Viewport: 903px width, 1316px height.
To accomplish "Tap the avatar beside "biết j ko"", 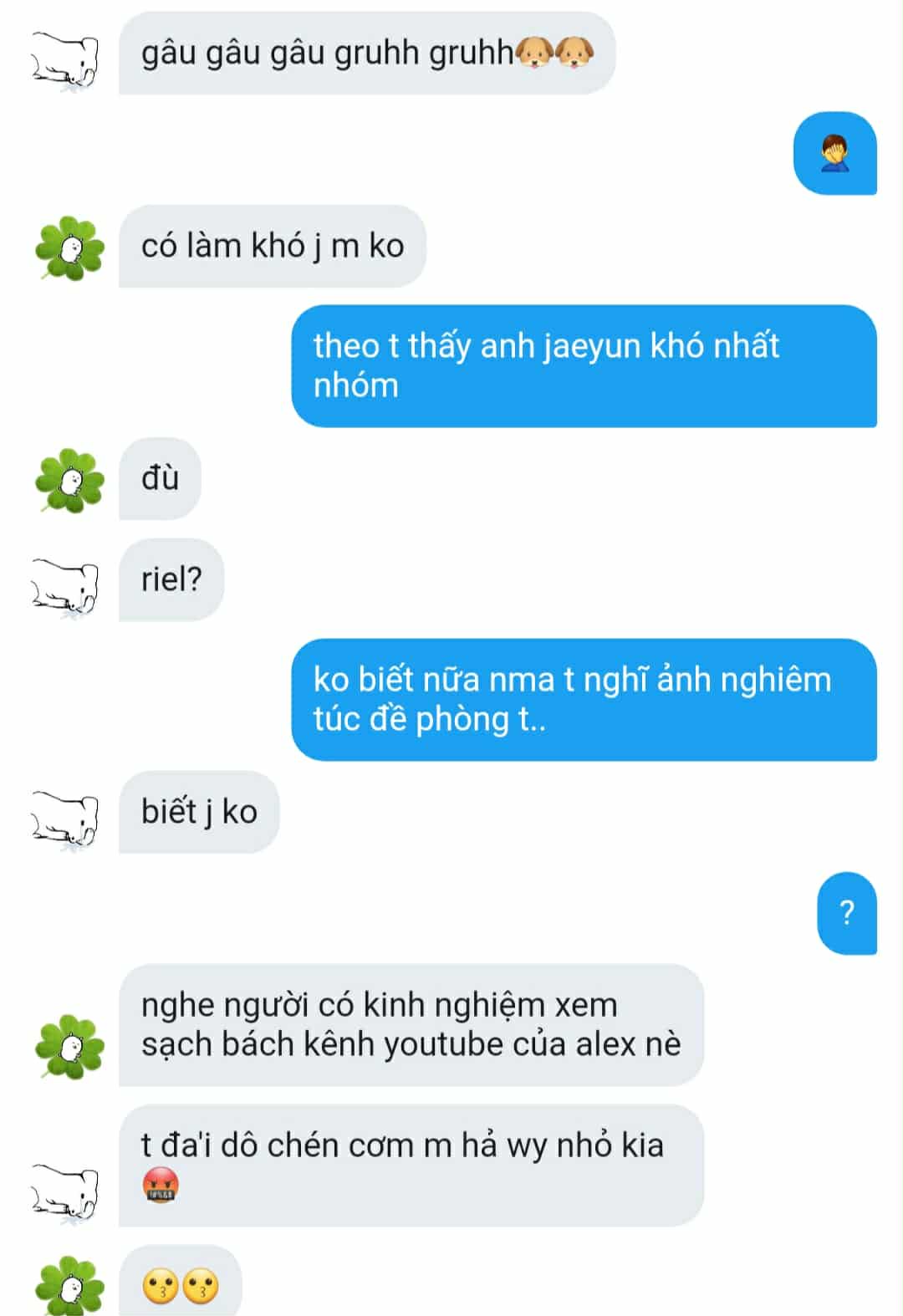I will tap(65, 822).
